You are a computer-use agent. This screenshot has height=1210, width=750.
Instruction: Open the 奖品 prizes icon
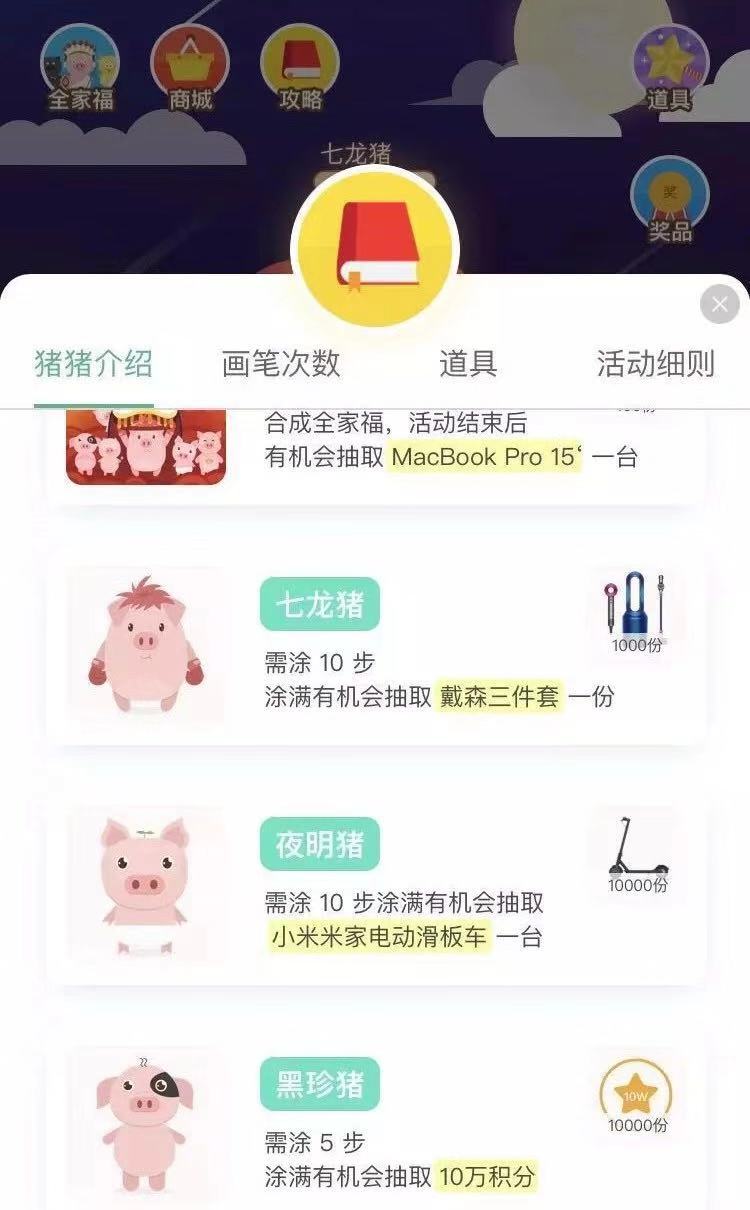point(670,198)
